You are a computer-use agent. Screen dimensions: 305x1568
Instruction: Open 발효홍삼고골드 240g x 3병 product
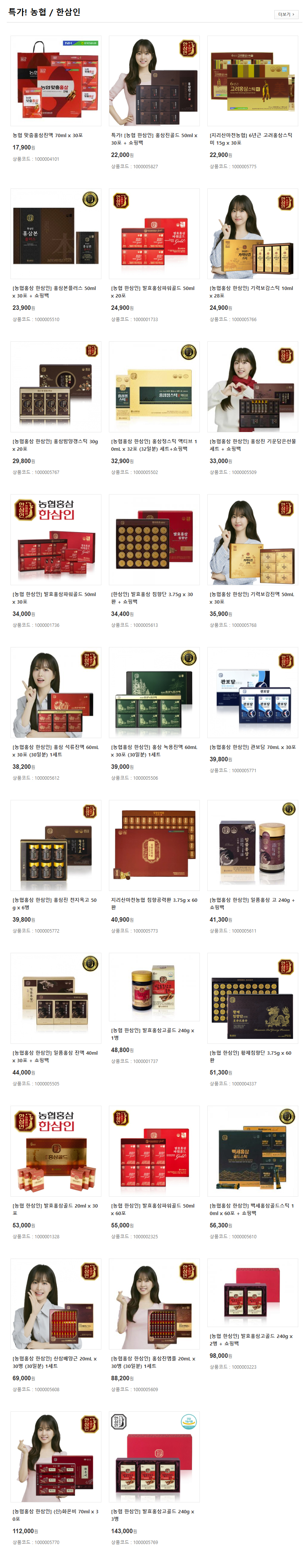[x=154, y=1456]
